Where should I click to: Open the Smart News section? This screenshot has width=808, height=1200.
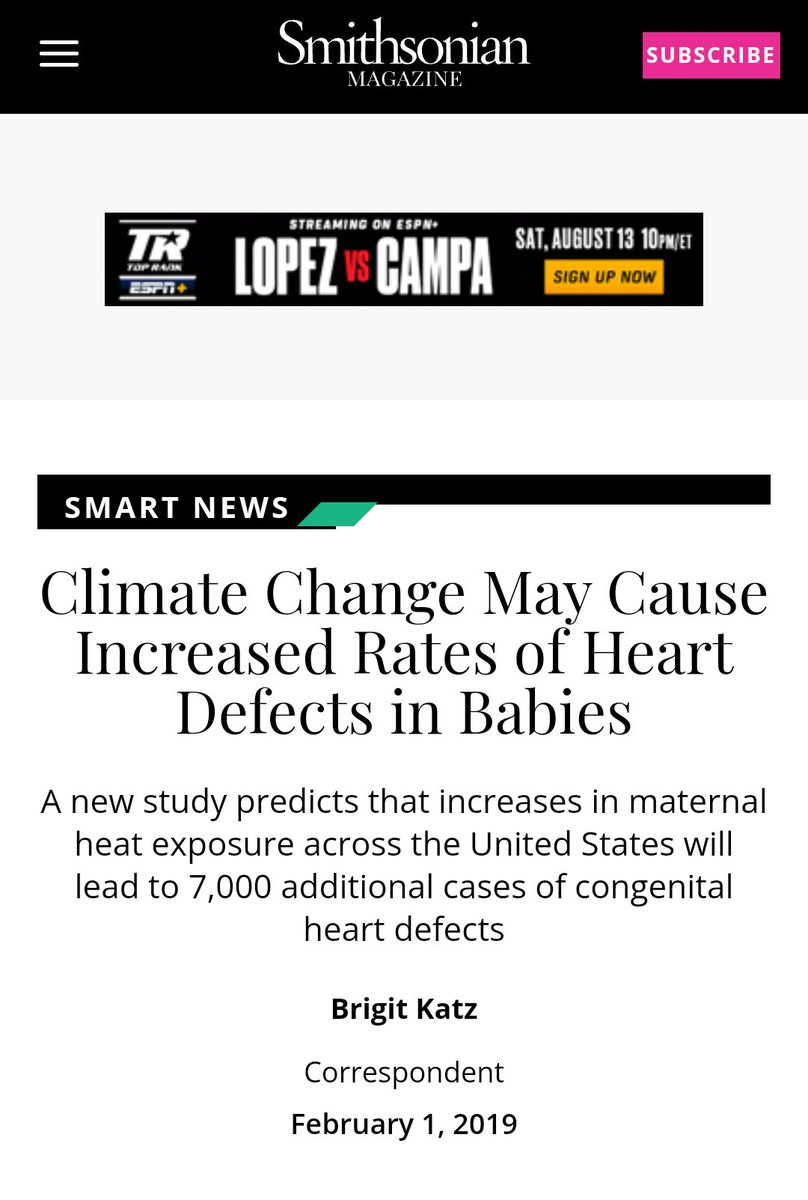click(x=177, y=507)
